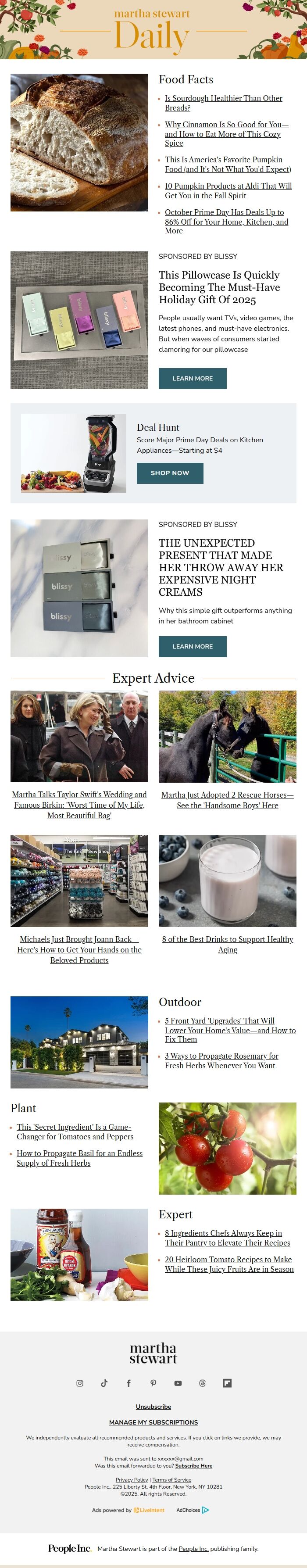Read the secret ingredient for tomatoes and peppers
Image resolution: width=307 pixels, height=1568 pixels.
(x=75, y=1131)
